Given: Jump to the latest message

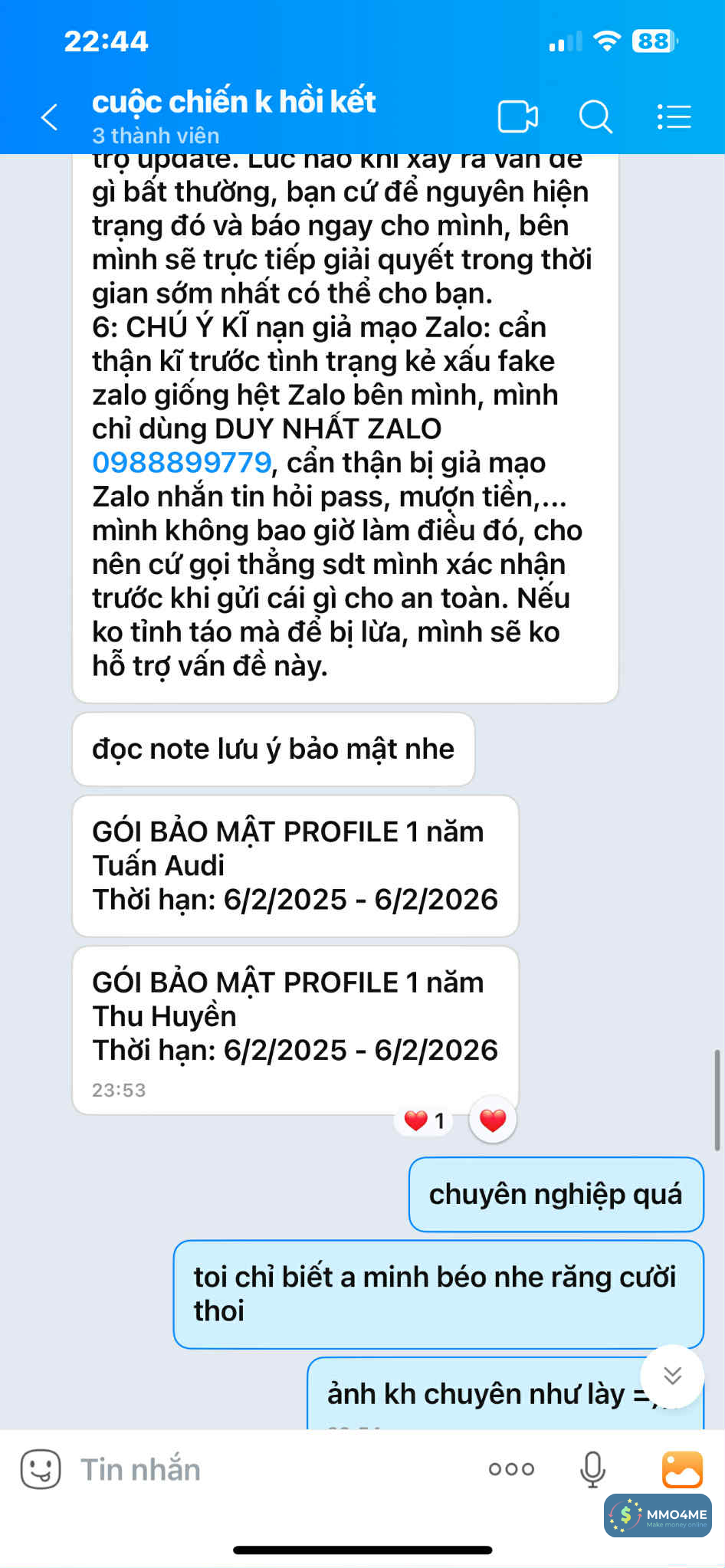Looking at the screenshot, I should tap(672, 1376).
